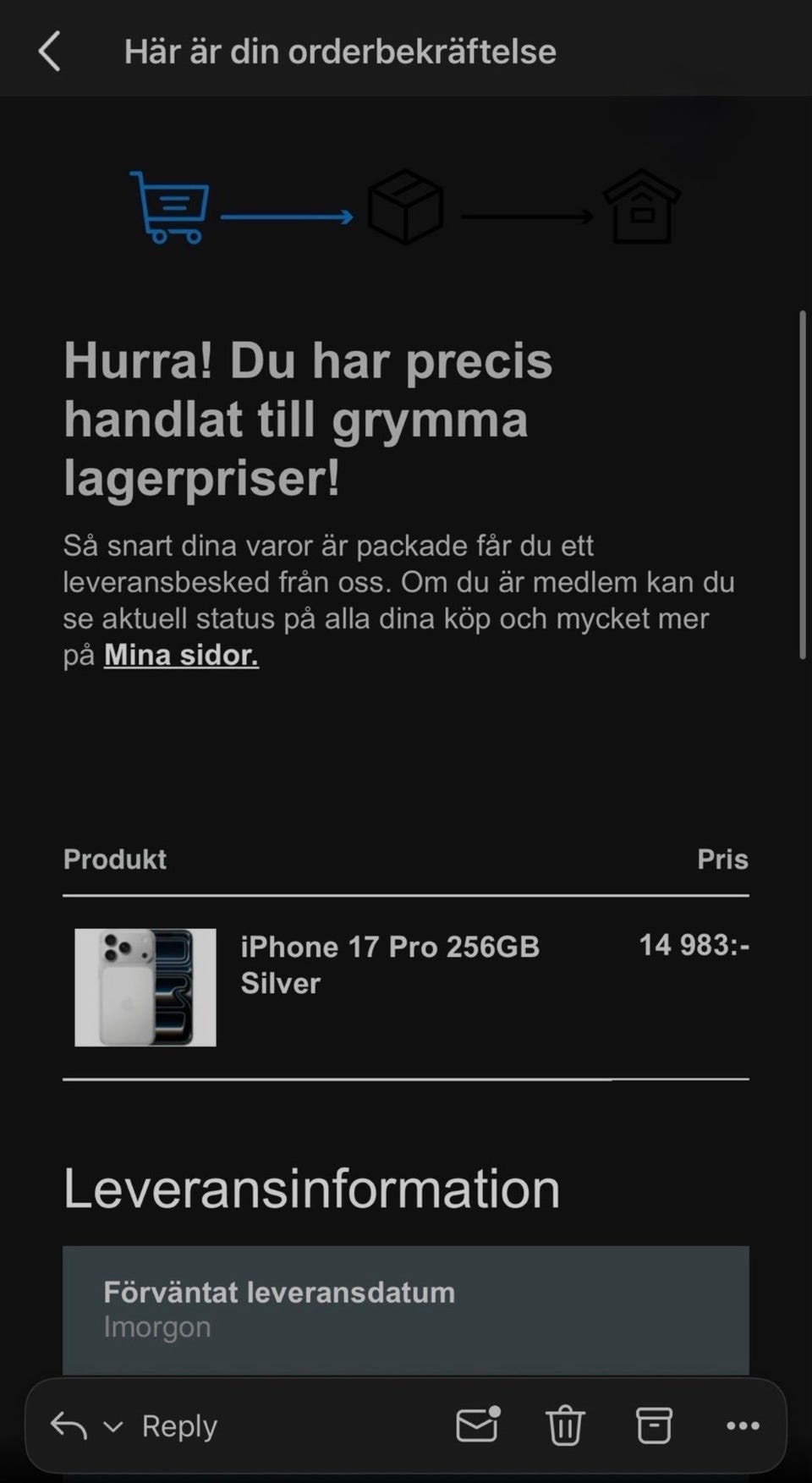The height and width of the screenshot is (1483, 812).
Task: Archive the order confirmation email
Action: tap(653, 1425)
